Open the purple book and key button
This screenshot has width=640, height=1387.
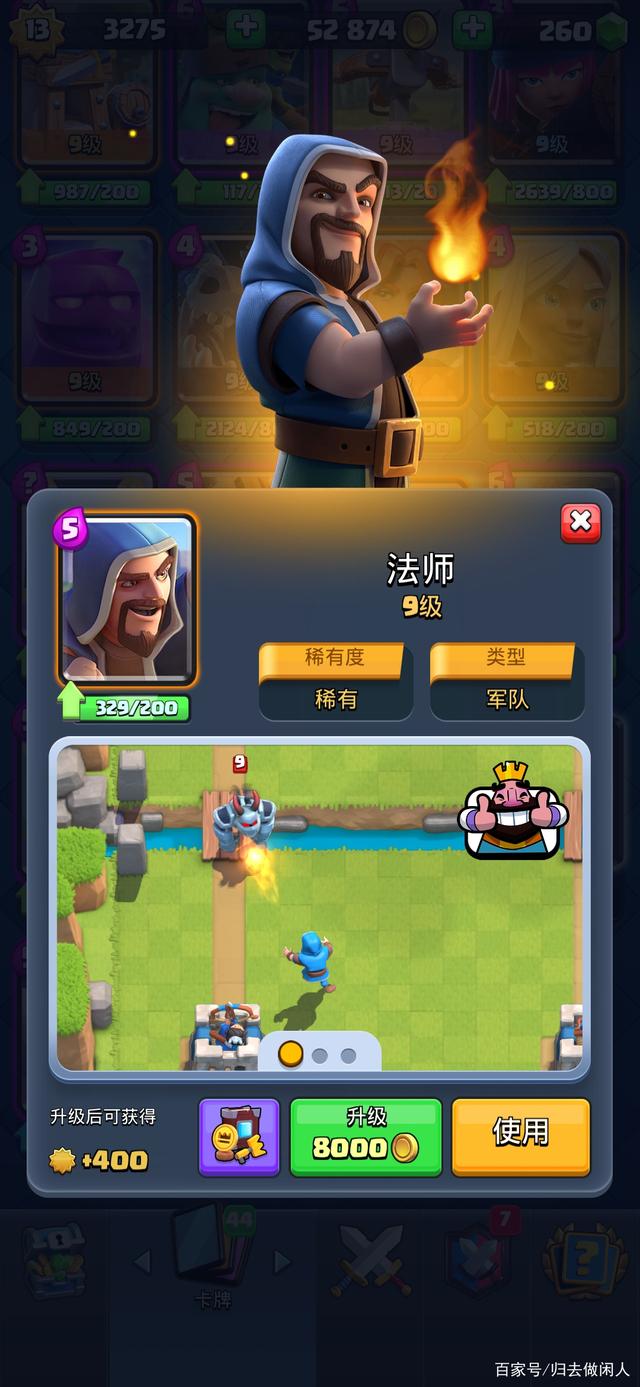(239, 1137)
